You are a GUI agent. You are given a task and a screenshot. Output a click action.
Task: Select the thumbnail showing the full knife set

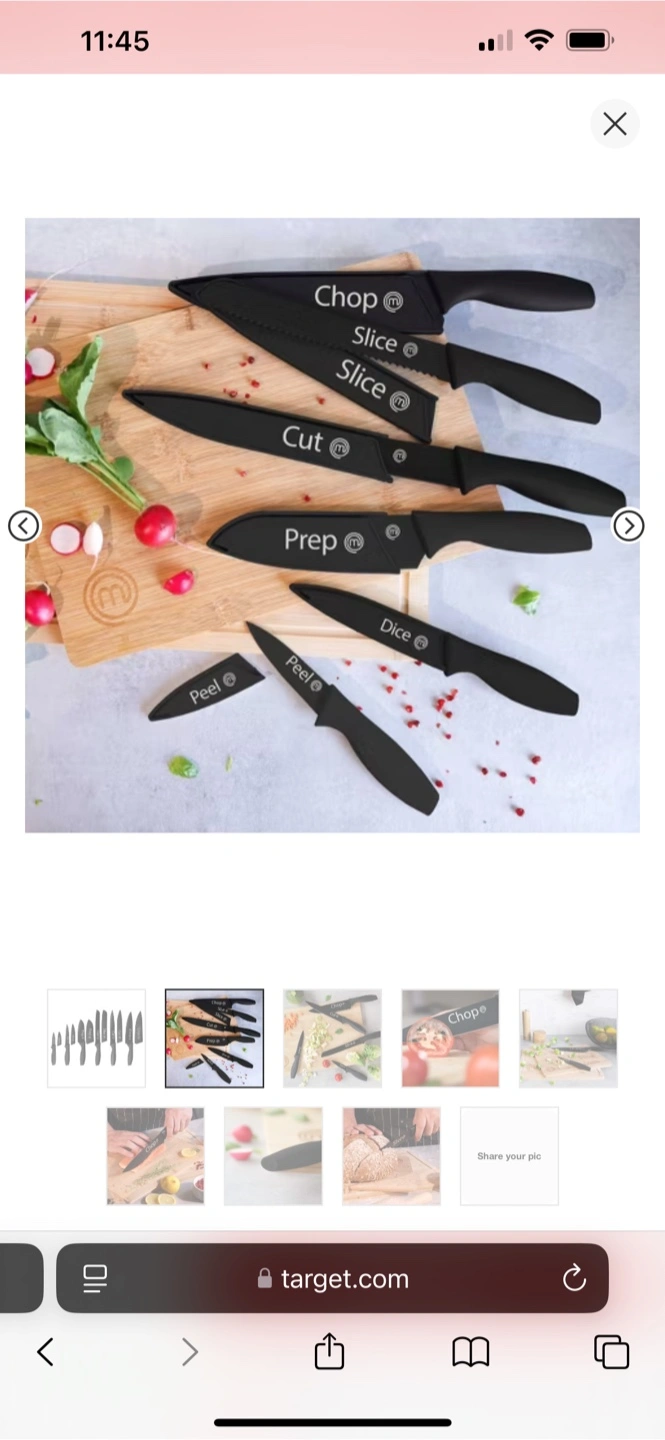pos(96,1038)
